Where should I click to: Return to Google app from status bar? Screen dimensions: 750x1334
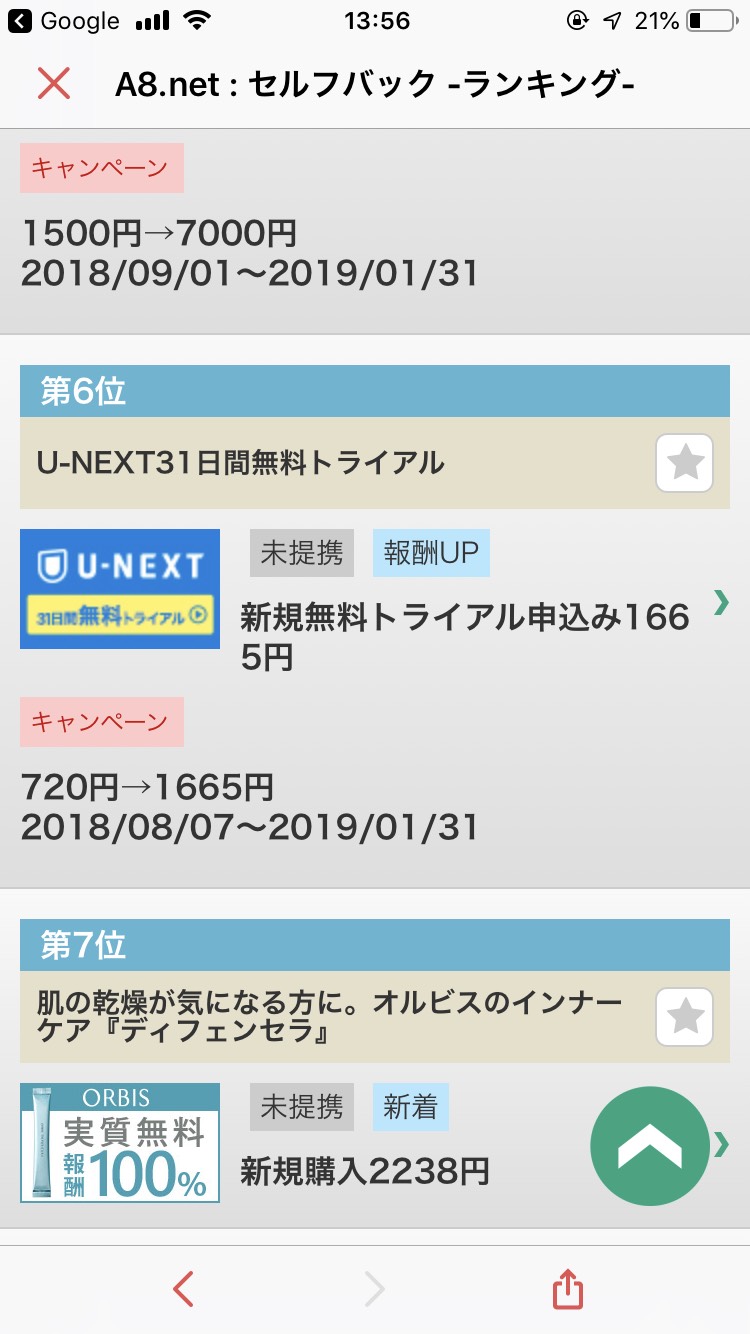[64, 21]
